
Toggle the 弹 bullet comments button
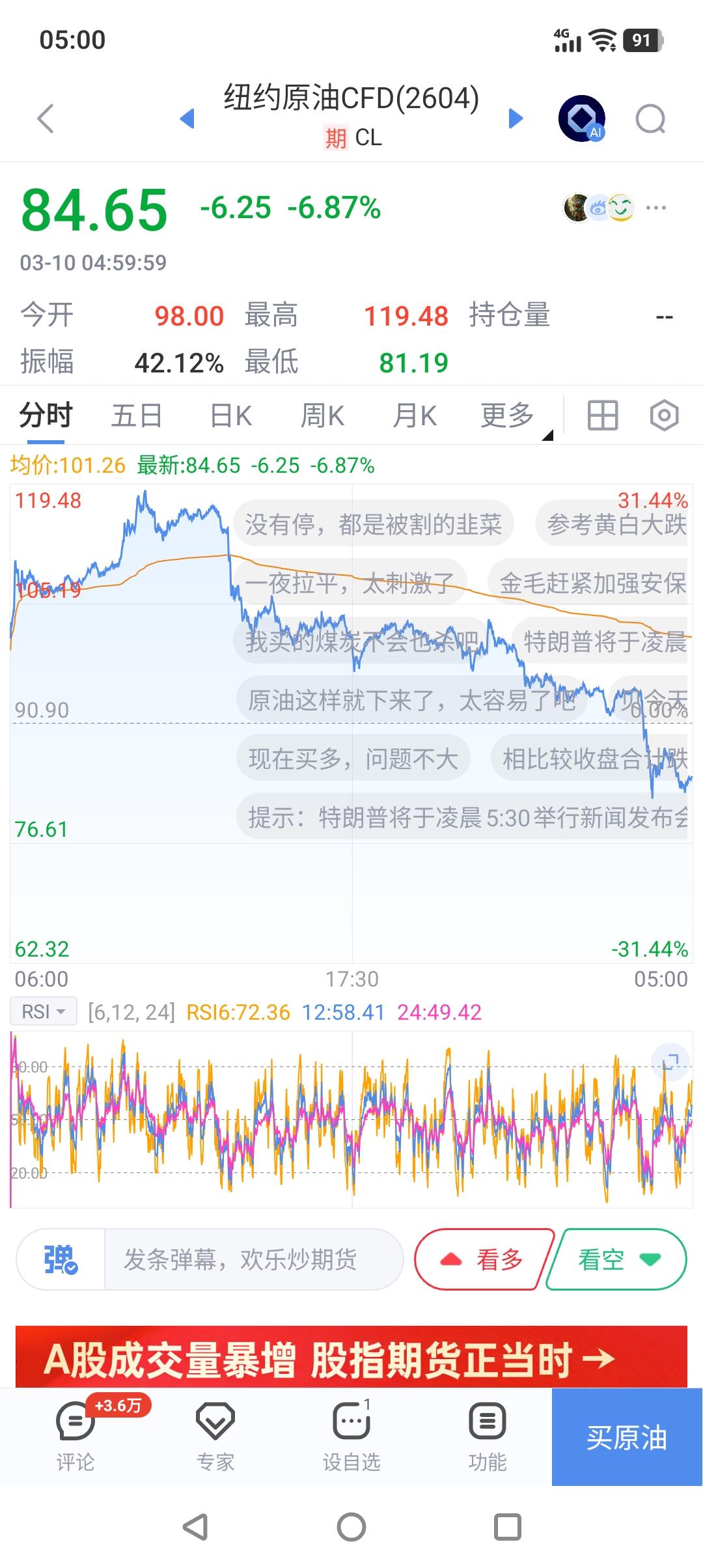tap(61, 1259)
